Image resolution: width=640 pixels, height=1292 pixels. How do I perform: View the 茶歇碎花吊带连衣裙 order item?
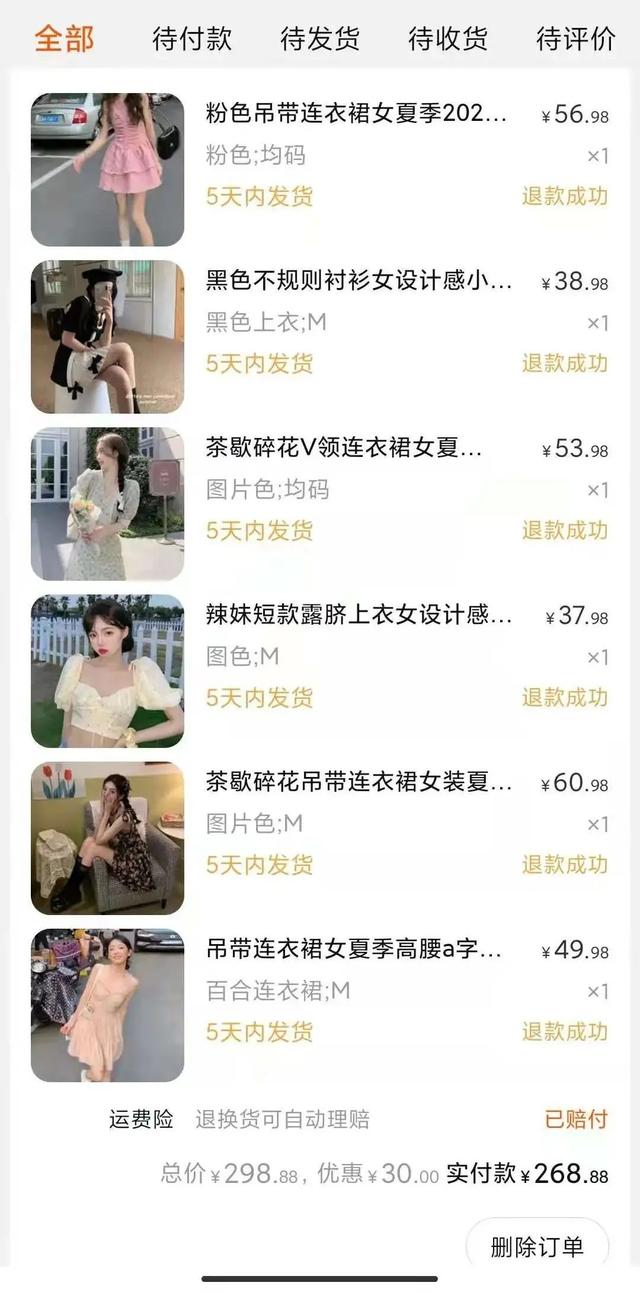tap(320, 837)
